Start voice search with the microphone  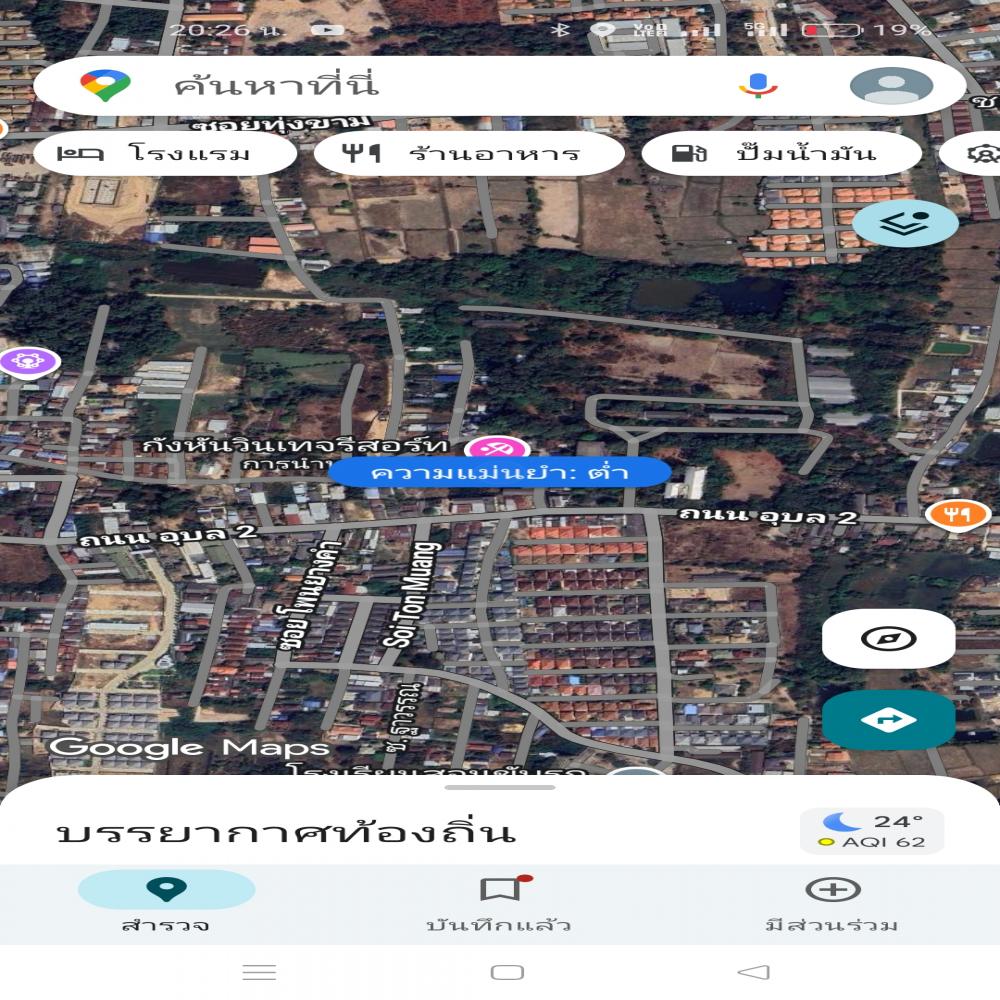coord(758,85)
